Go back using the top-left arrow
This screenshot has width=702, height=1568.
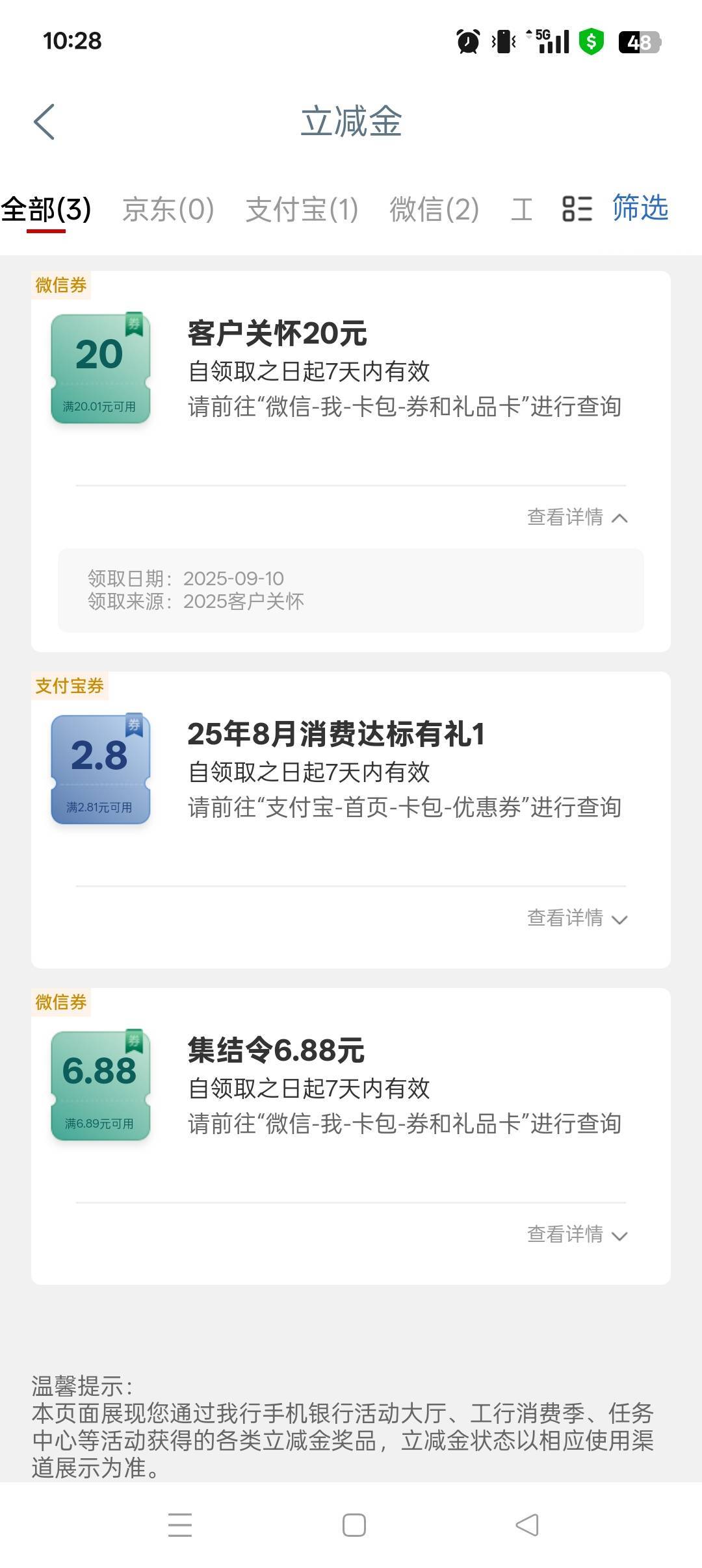[44, 121]
